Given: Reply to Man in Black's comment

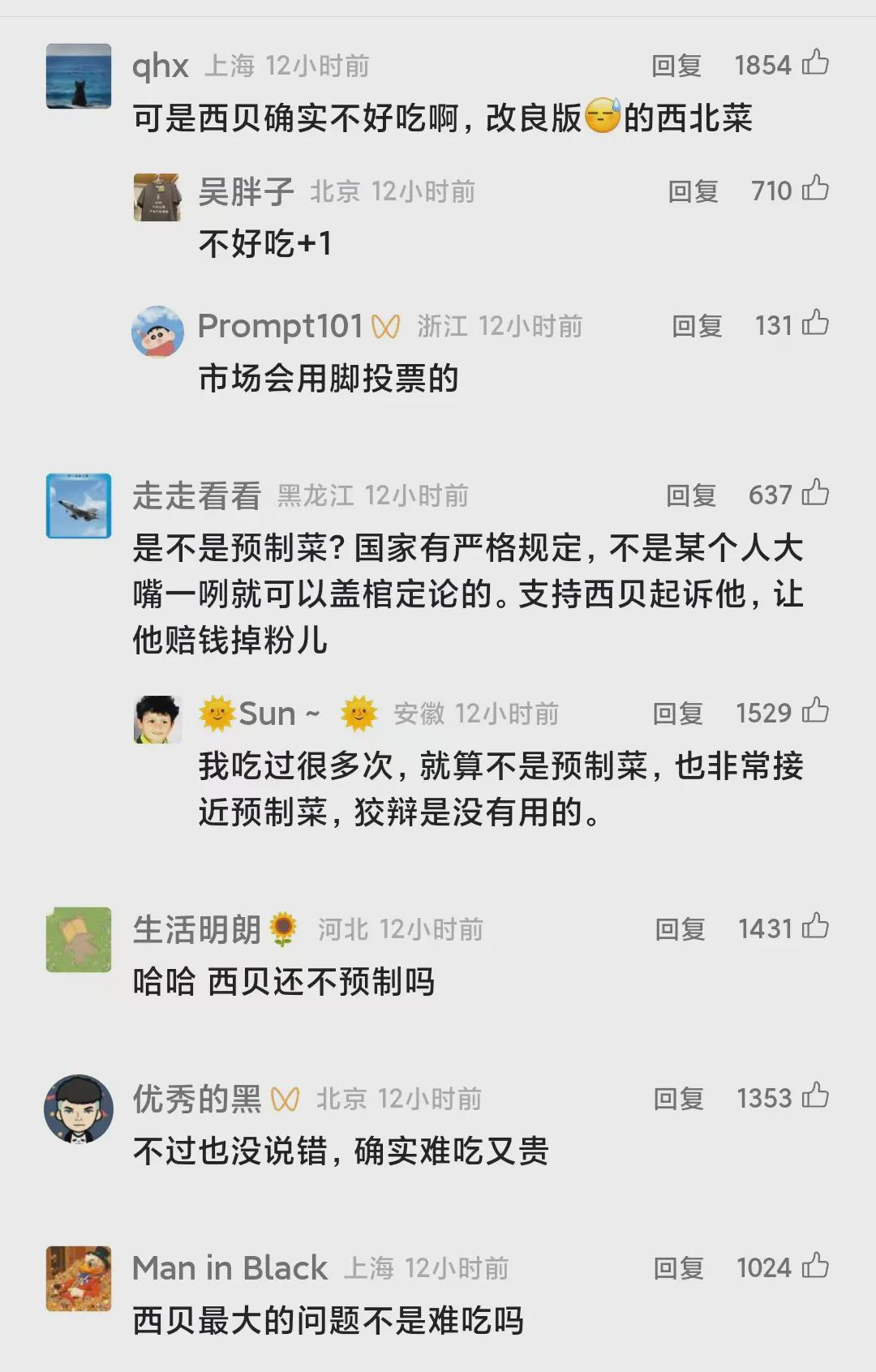Looking at the screenshot, I should click(x=679, y=1269).
